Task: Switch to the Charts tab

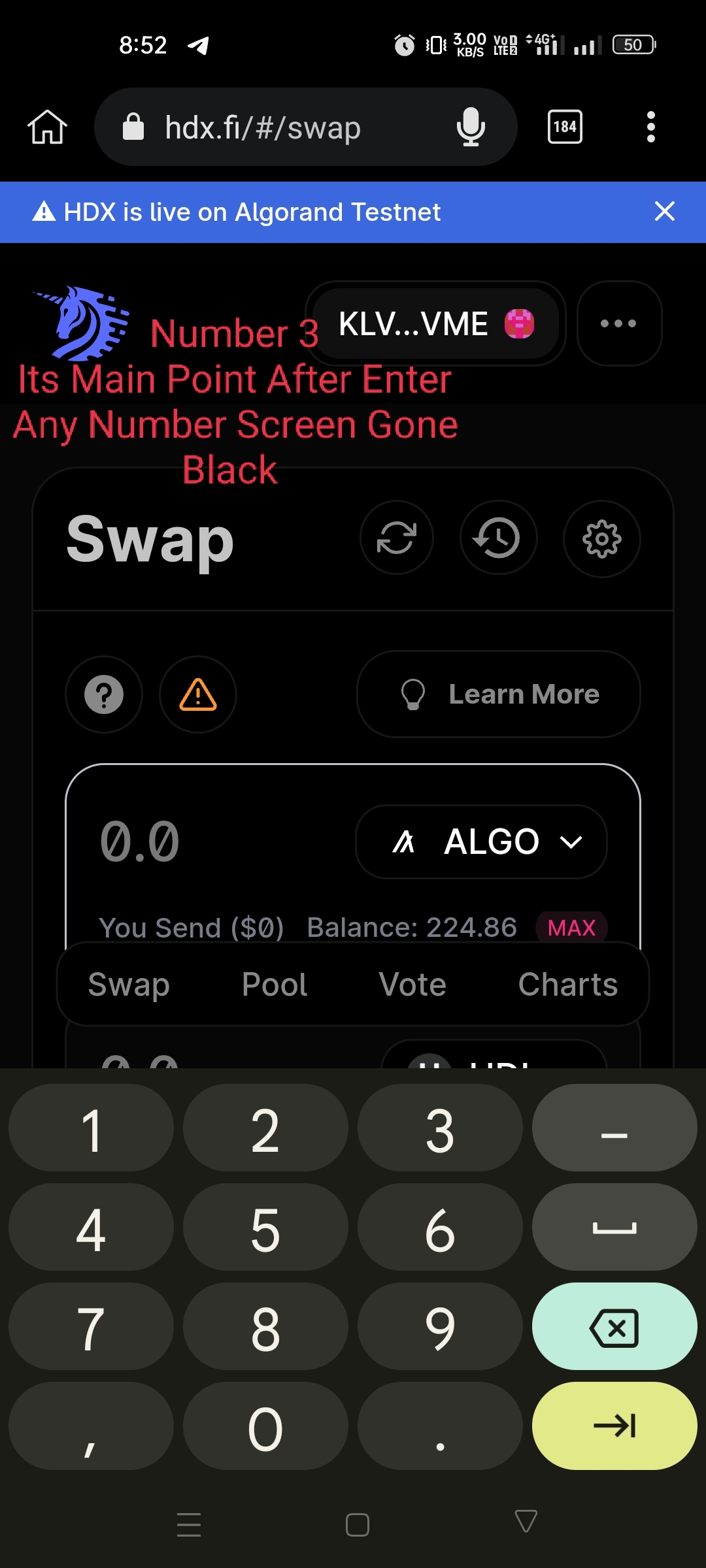Action: (567, 984)
